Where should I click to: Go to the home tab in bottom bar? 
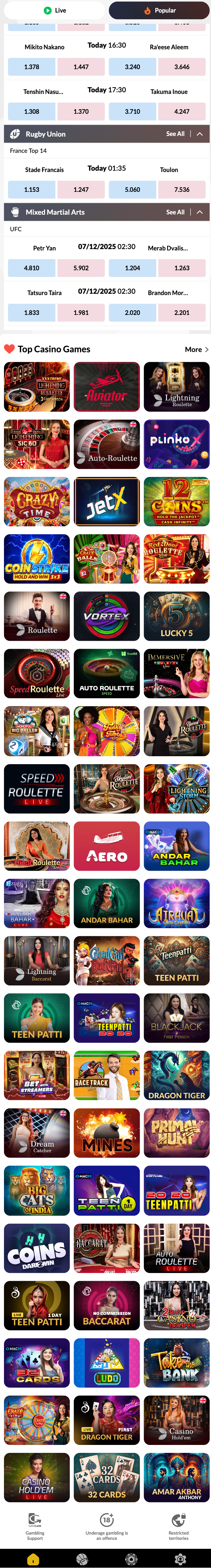(x=33, y=1559)
